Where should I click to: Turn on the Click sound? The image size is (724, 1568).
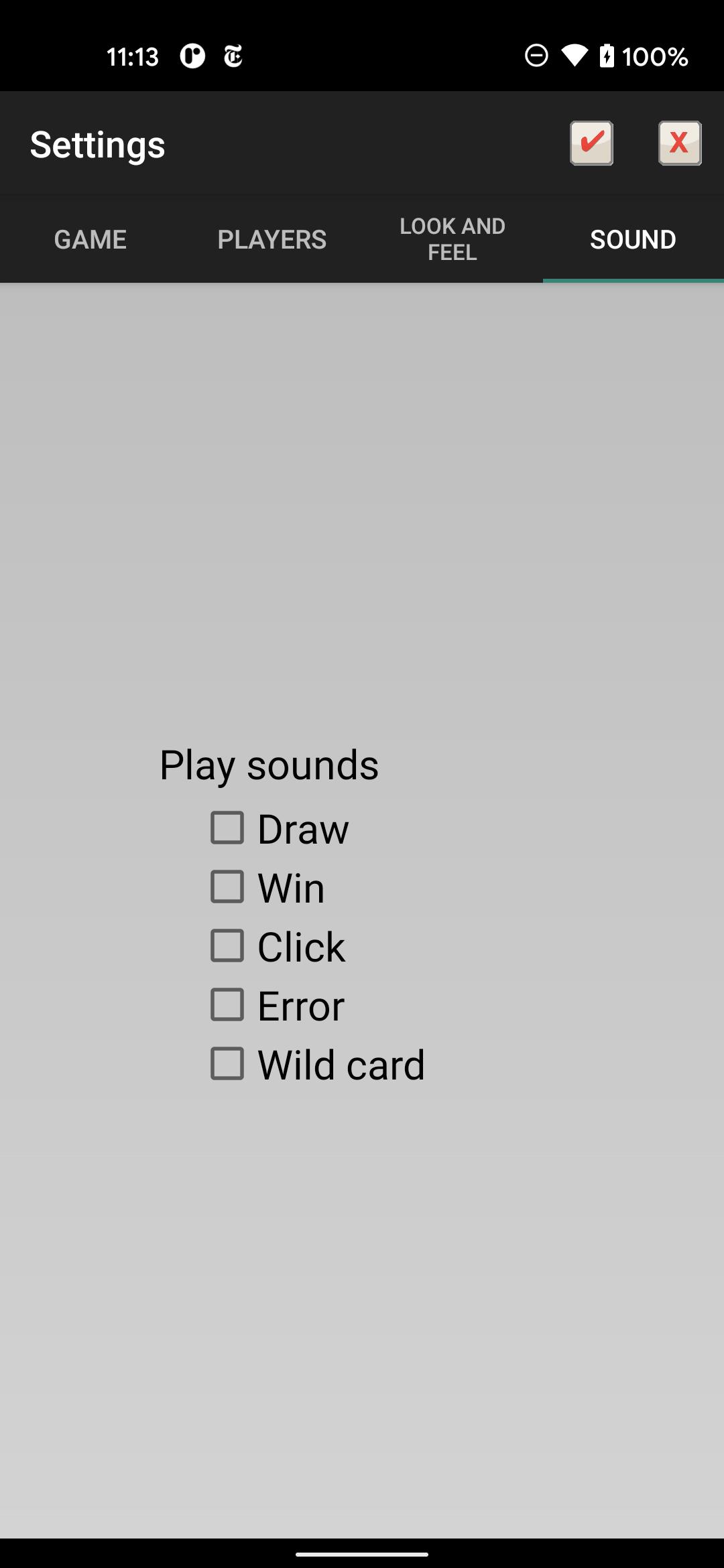pos(227,945)
